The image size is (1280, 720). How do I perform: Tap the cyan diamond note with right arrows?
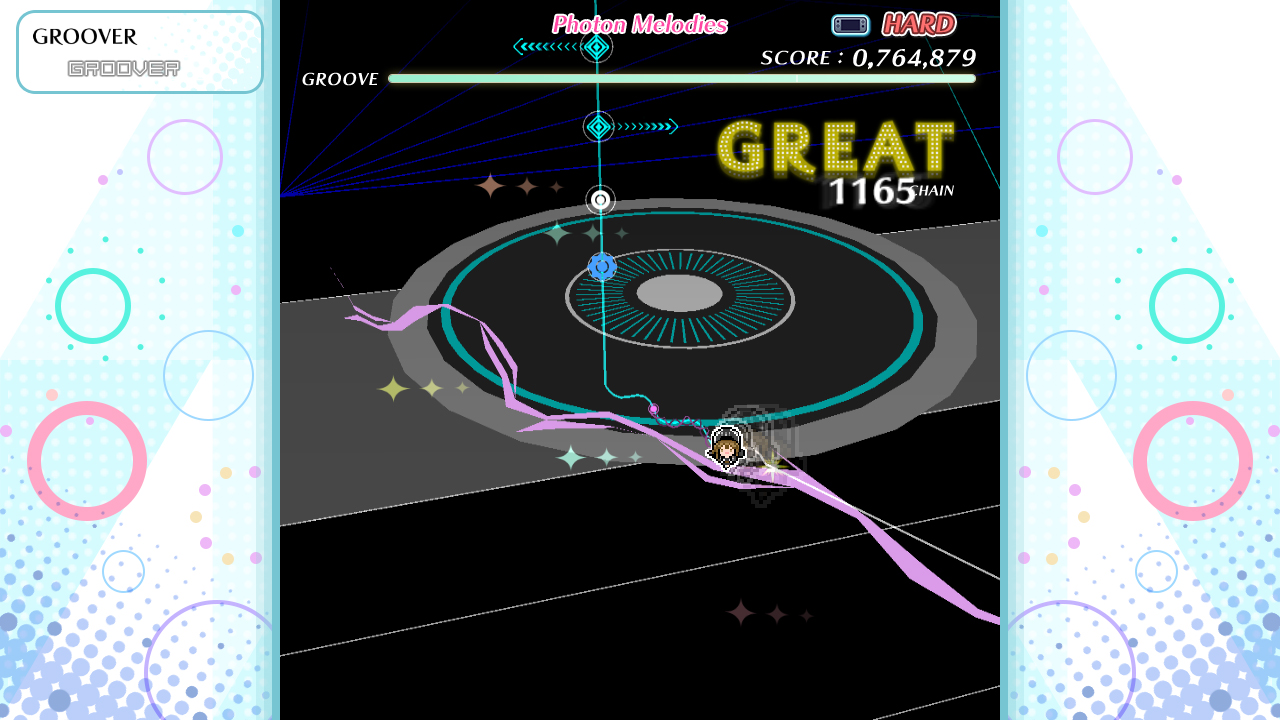tap(598, 126)
